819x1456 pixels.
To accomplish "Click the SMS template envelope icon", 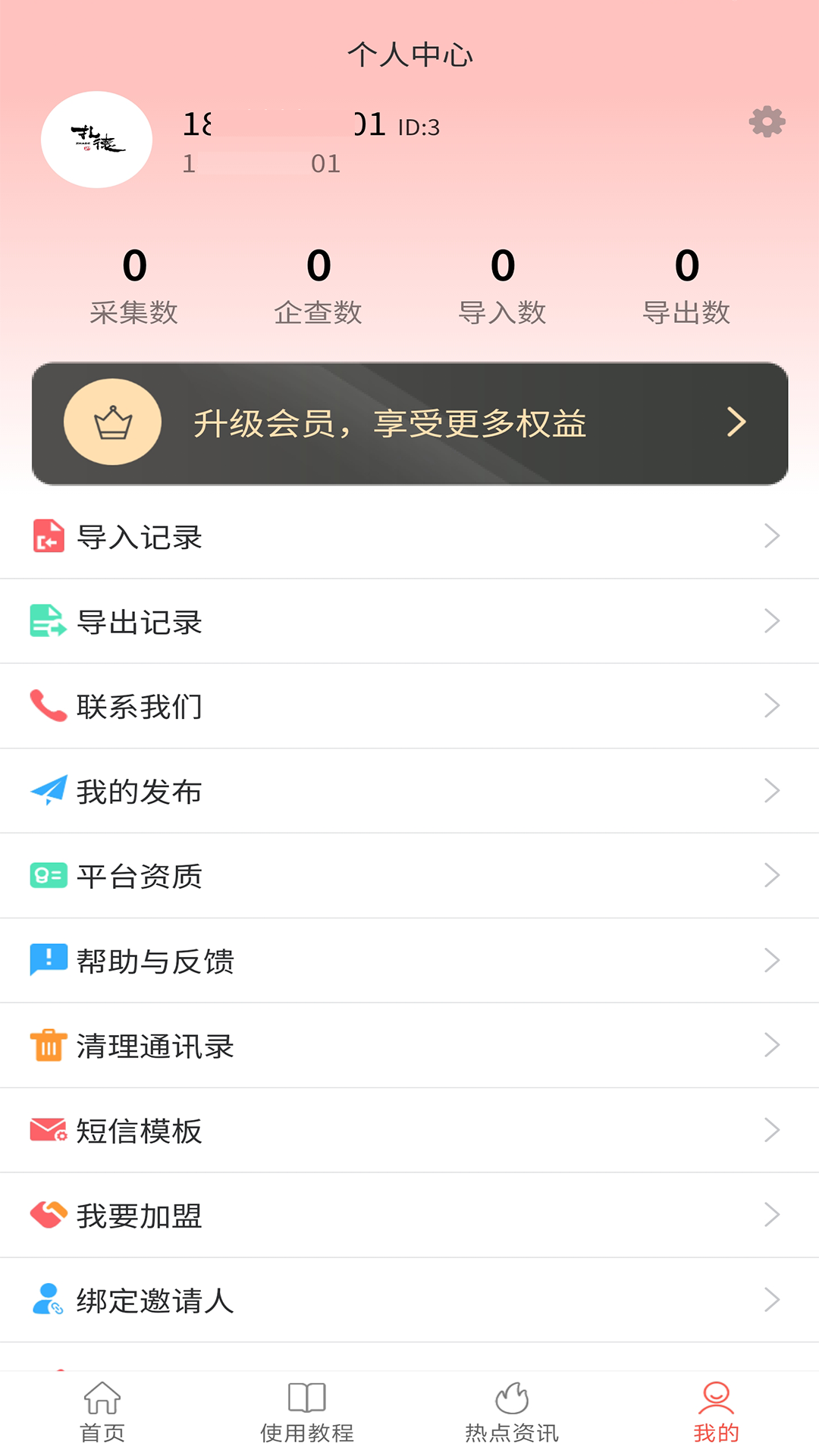I will pos(46,1131).
